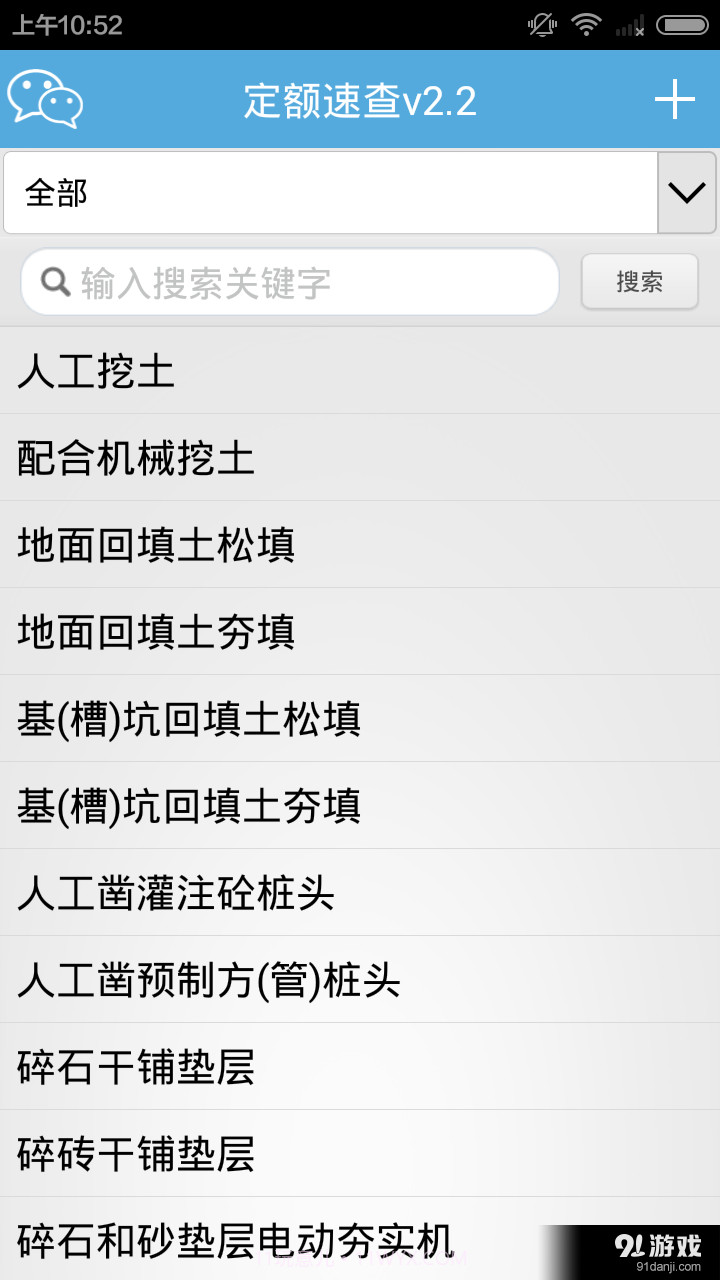Tap the vibrate mode icon in status bar
Screen dimensions: 720x1280
pyautogui.click(x=541, y=26)
